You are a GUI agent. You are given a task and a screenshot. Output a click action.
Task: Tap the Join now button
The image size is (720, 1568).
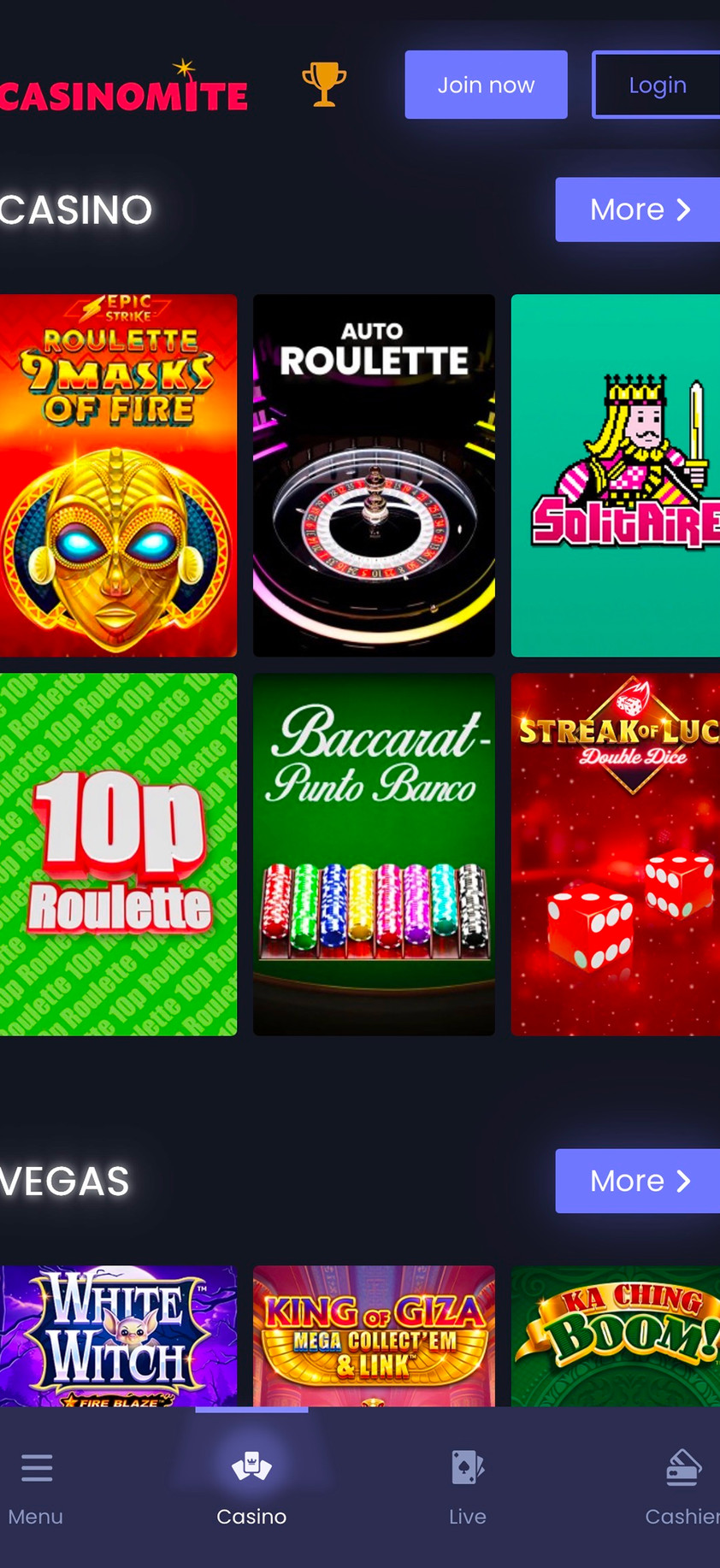486,85
